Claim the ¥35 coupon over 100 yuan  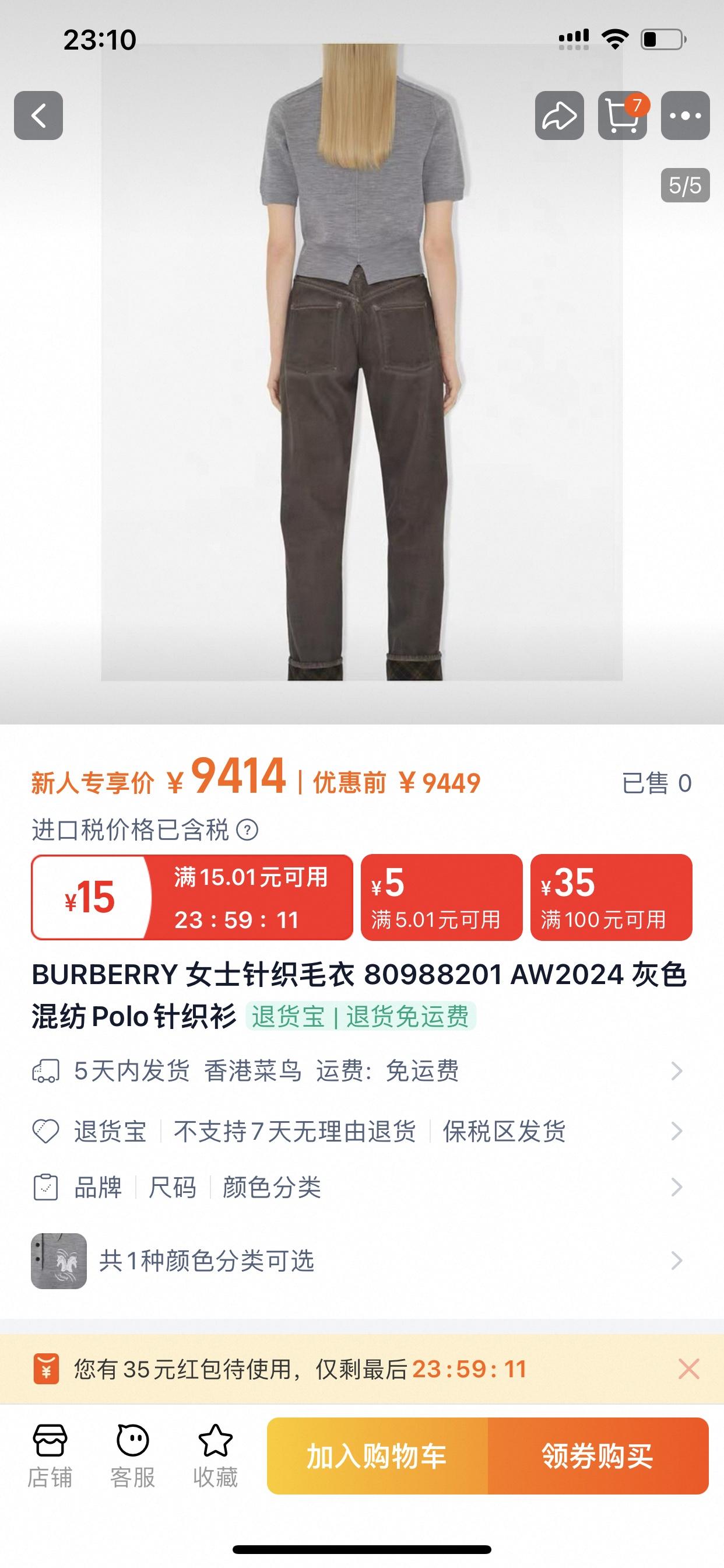tap(611, 897)
